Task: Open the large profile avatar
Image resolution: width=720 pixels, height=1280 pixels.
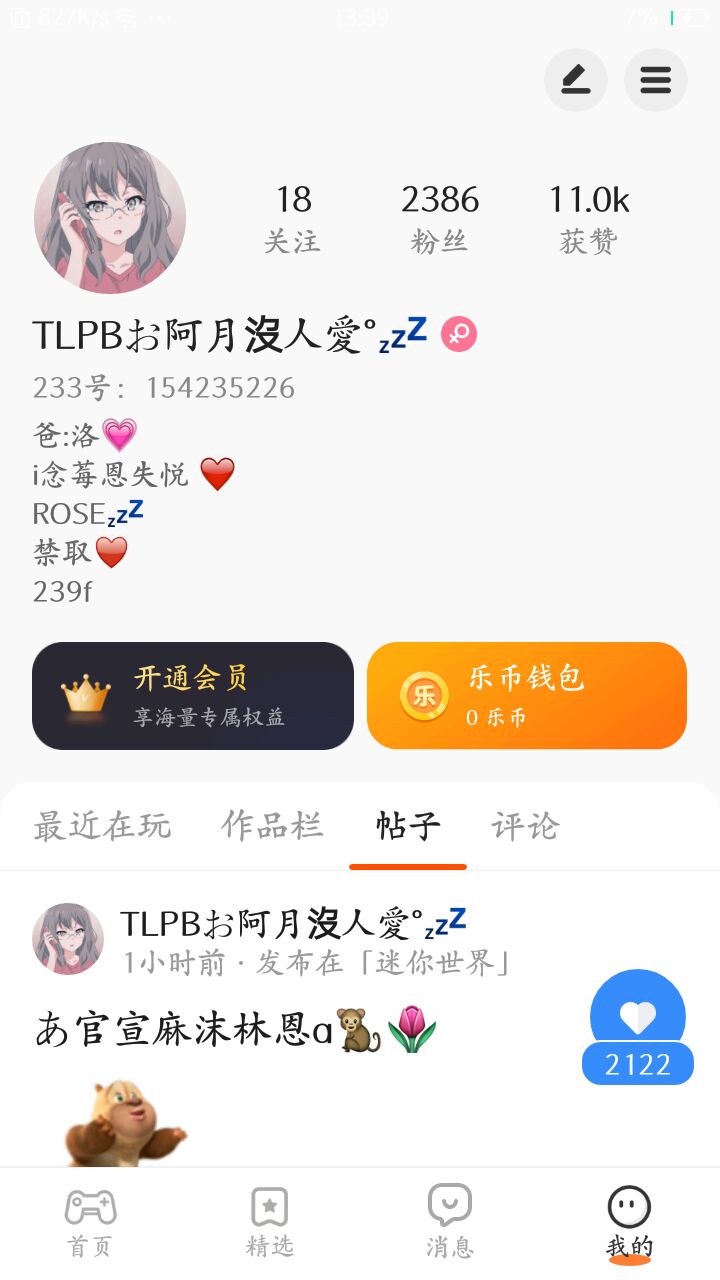Action: pyautogui.click(x=110, y=218)
